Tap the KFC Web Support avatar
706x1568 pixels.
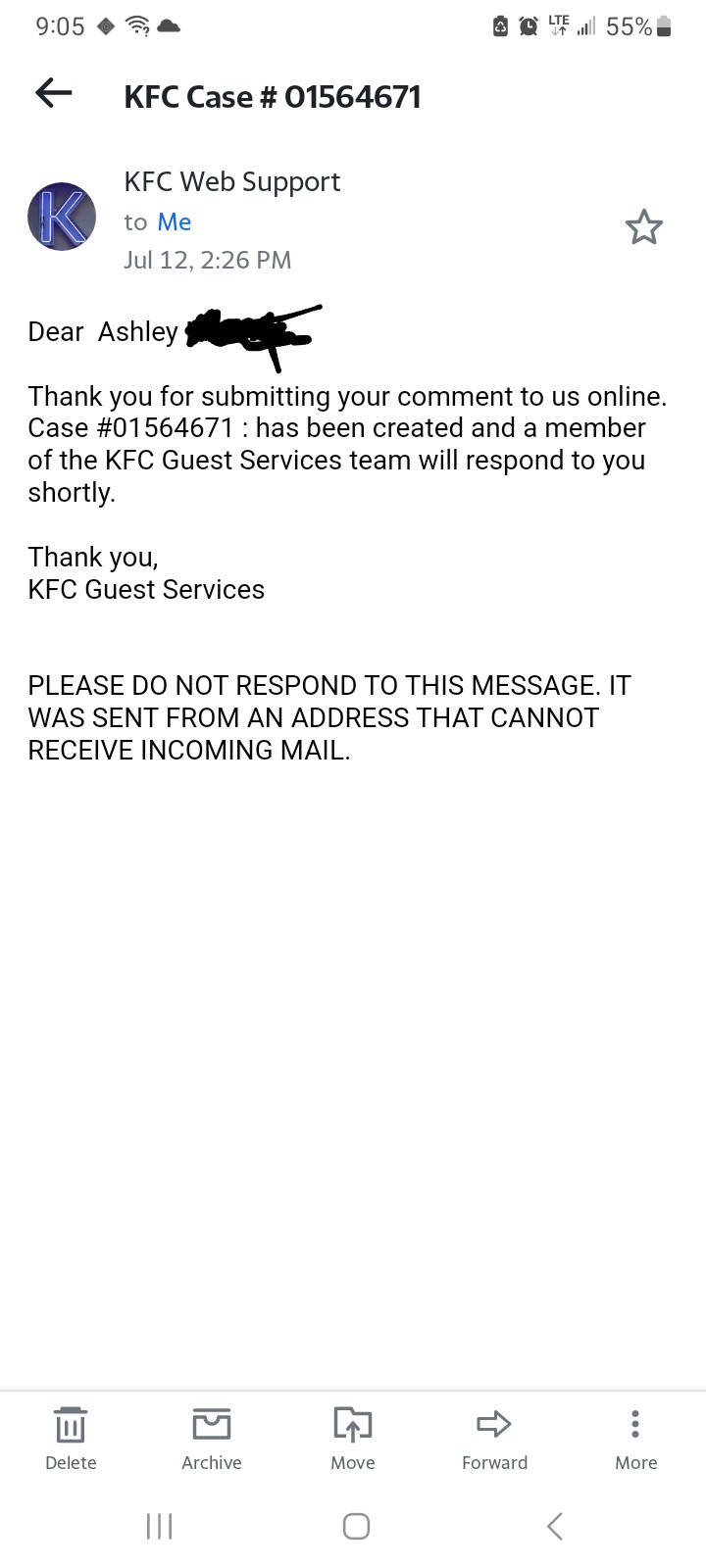click(61, 216)
